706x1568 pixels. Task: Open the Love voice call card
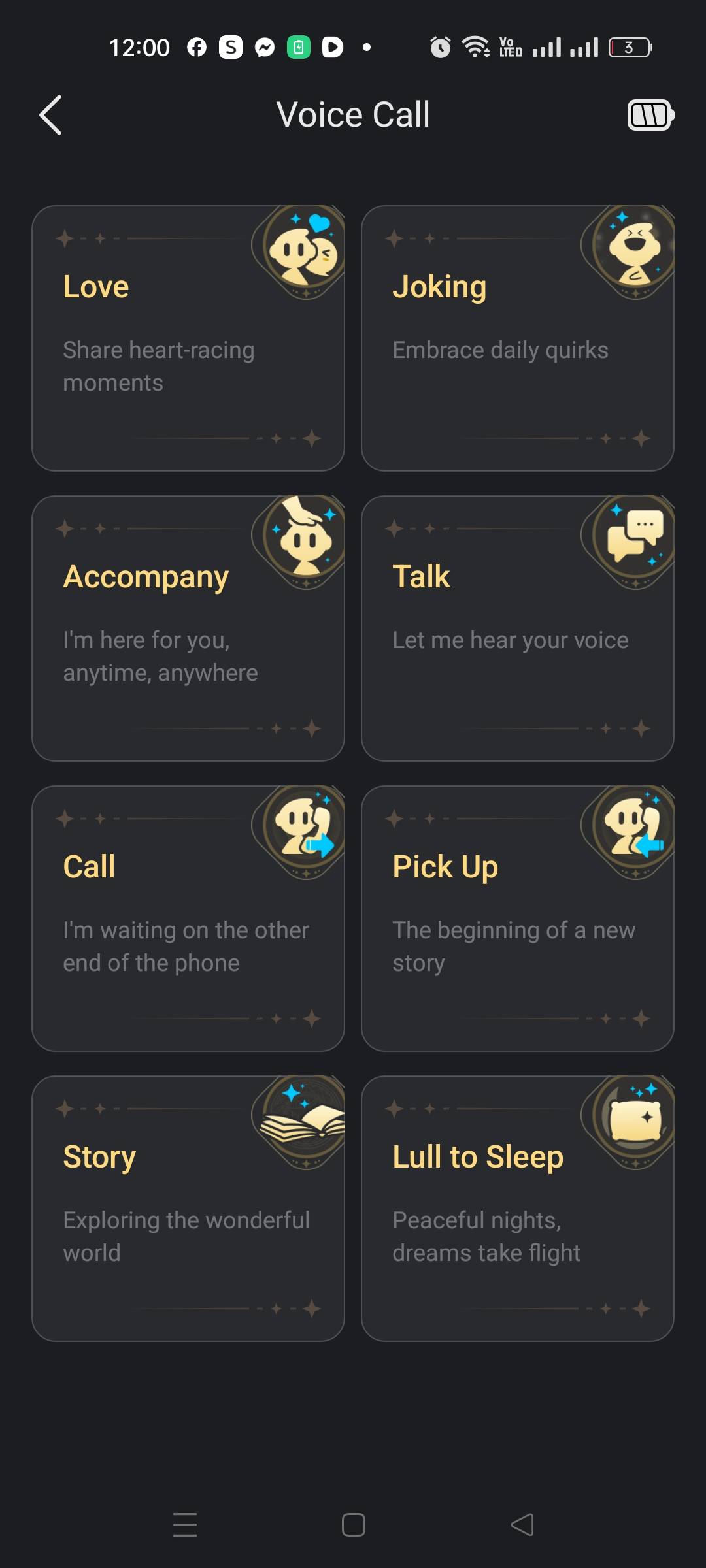coord(188,338)
